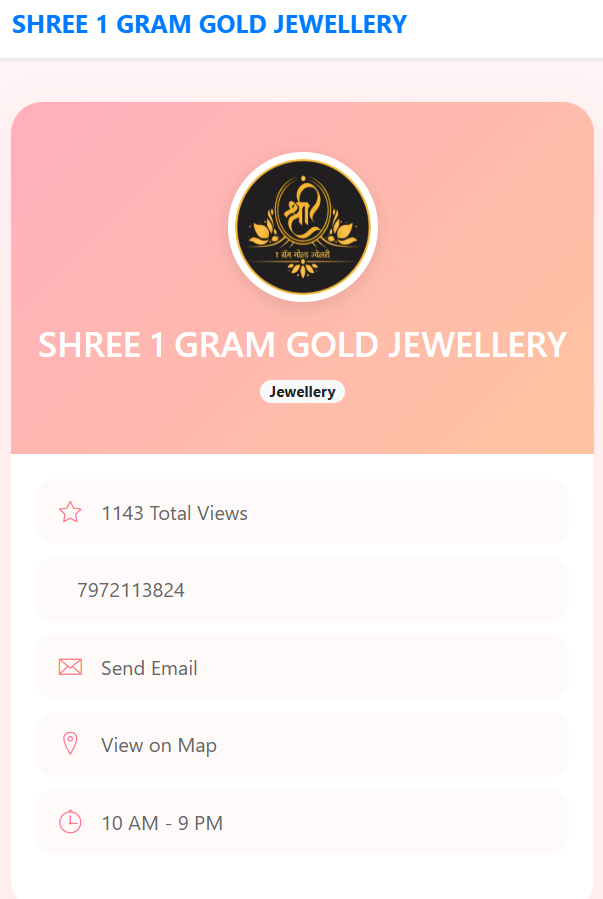This screenshot has height=899, width=603.
Task: Open the SHREE 1 GRAM GOLD JEWELLERY header link
Action: pyautogui.click(x=209, y=24)
